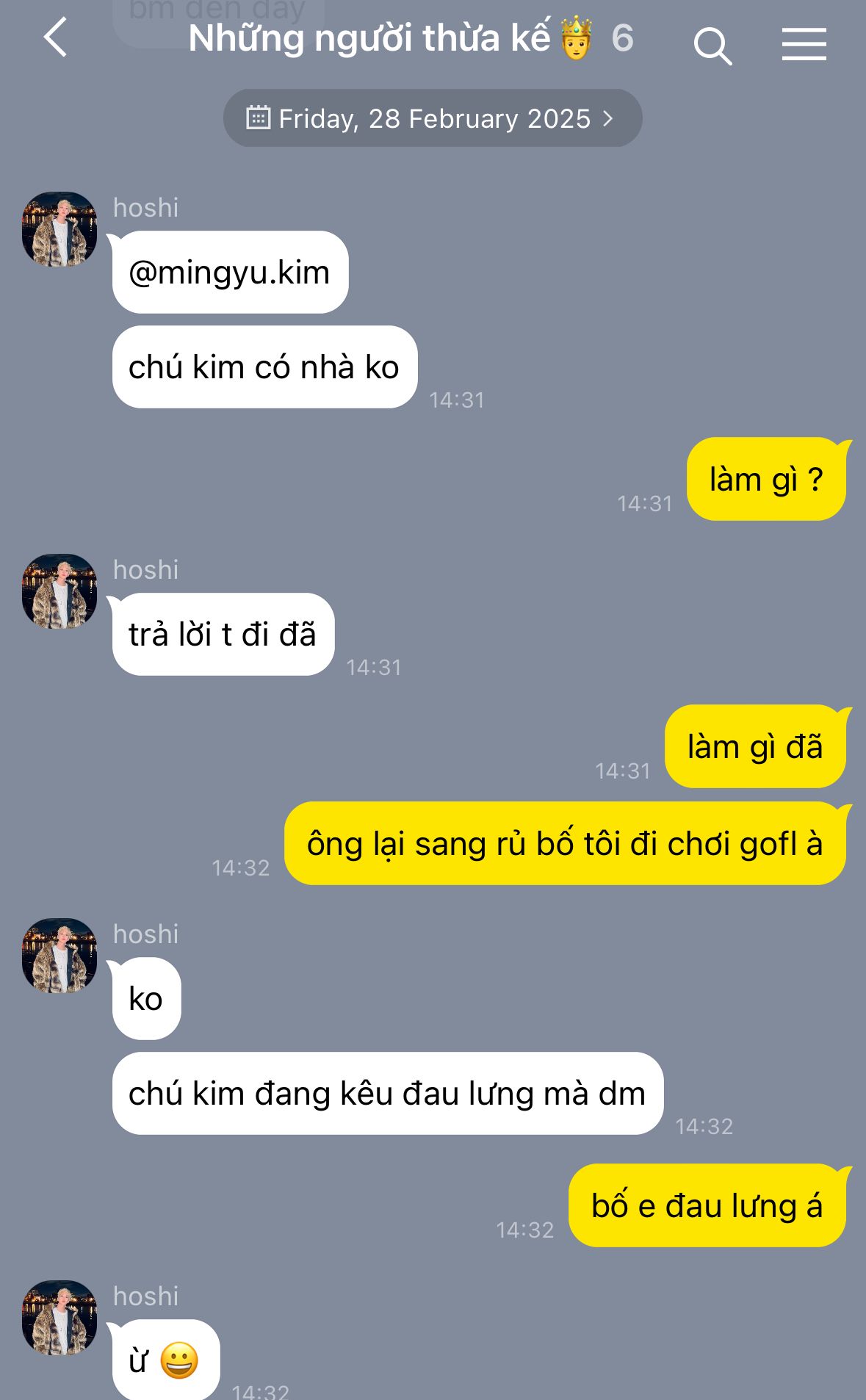Open hoshi's avatar next to 'trả lời t đi đã'
866x1400 pixels.
pyautogui.click(x=59, y=591)
